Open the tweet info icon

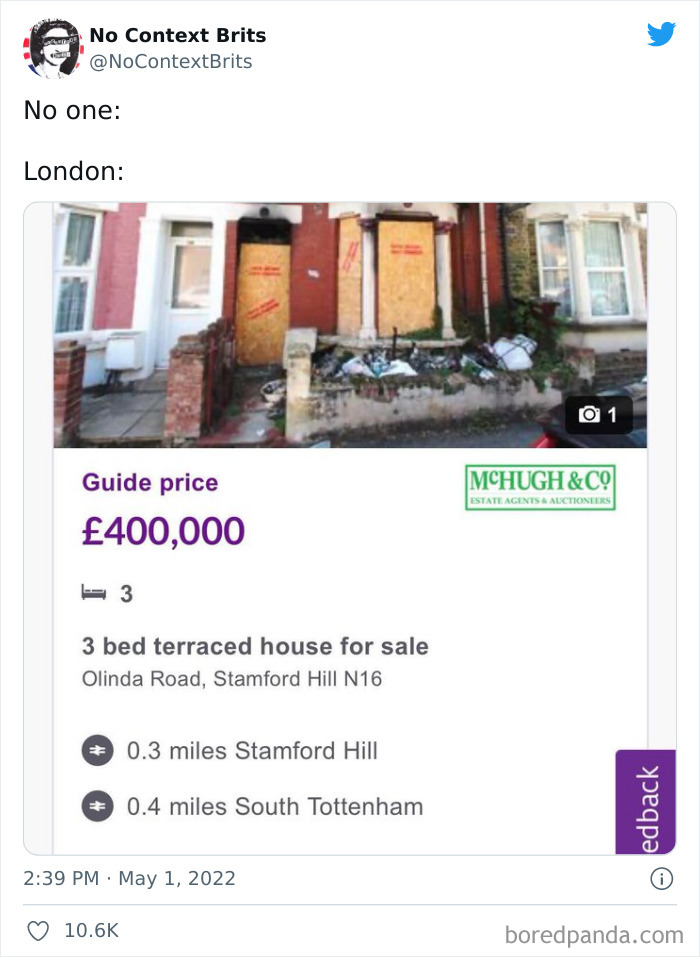661,879
